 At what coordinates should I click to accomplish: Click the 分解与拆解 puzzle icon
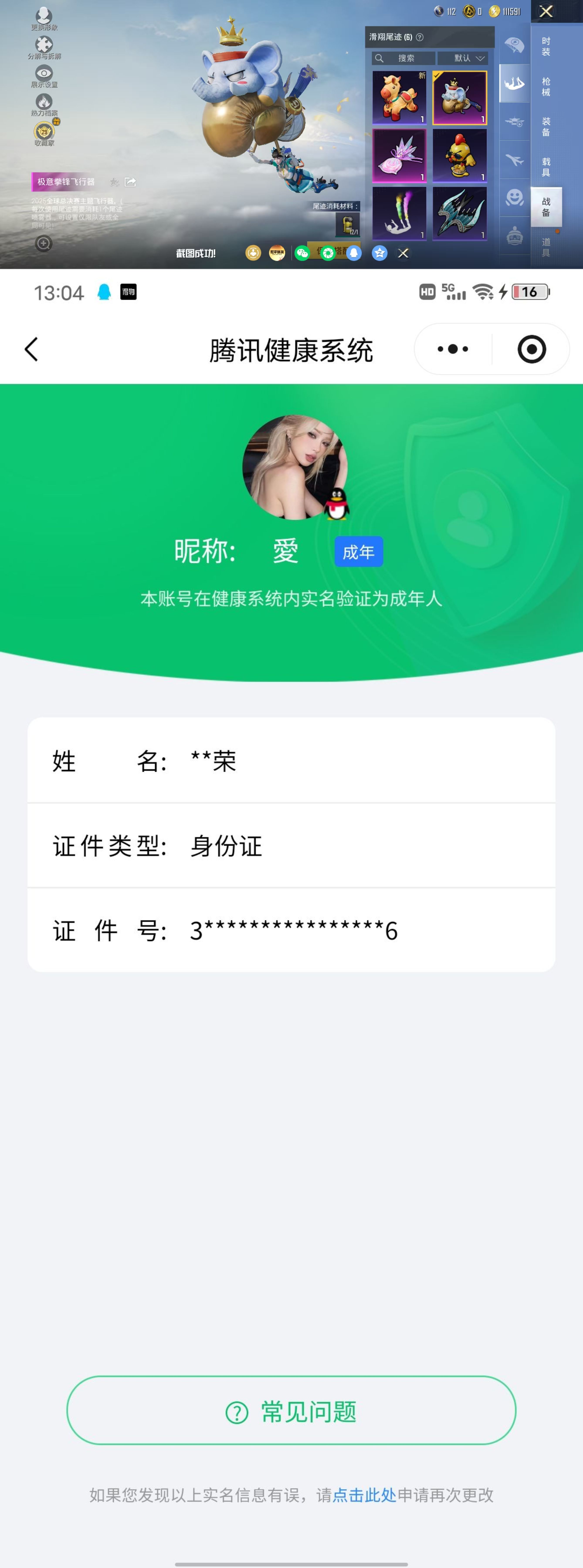coord(43,44)
